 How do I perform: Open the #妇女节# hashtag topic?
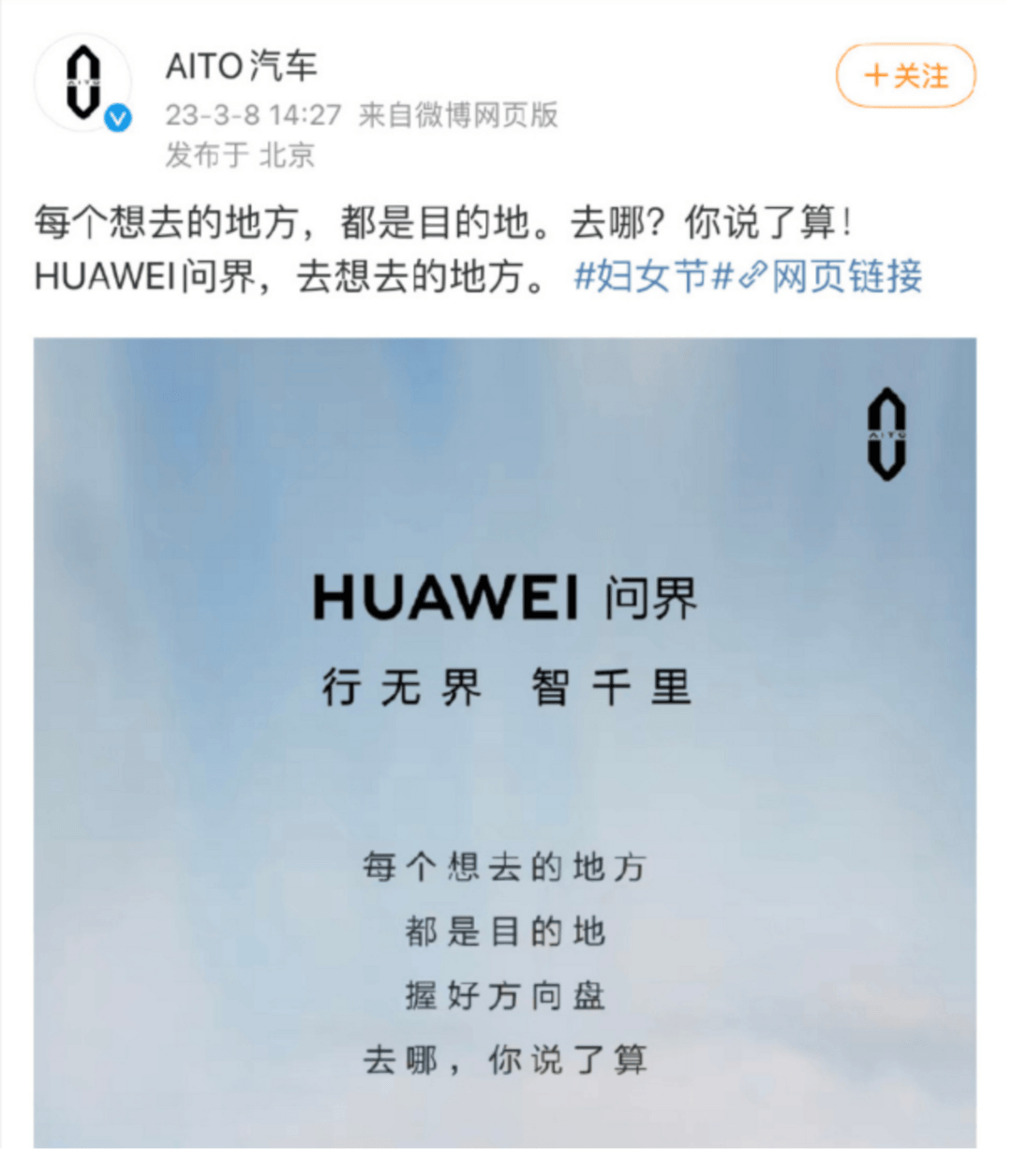pyautogui.click(x=652, y=276)
